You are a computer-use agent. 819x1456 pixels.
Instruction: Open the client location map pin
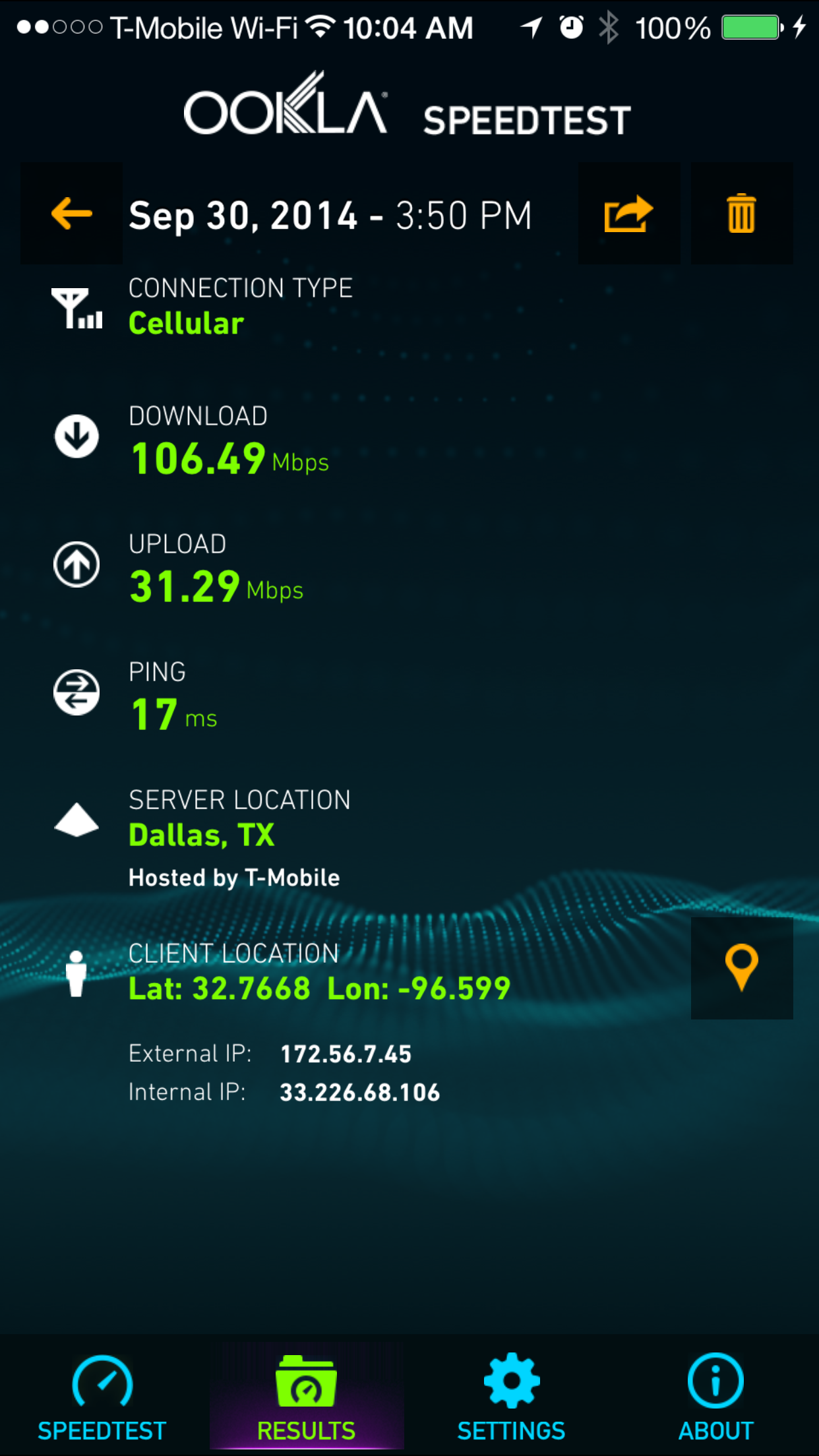(742, 968)
